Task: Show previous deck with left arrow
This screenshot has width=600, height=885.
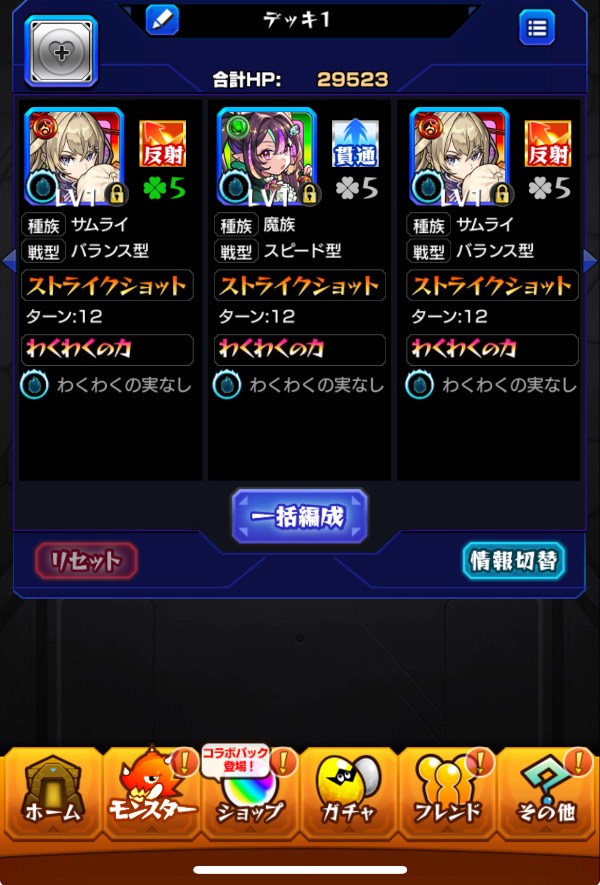Action: [8, 260]
